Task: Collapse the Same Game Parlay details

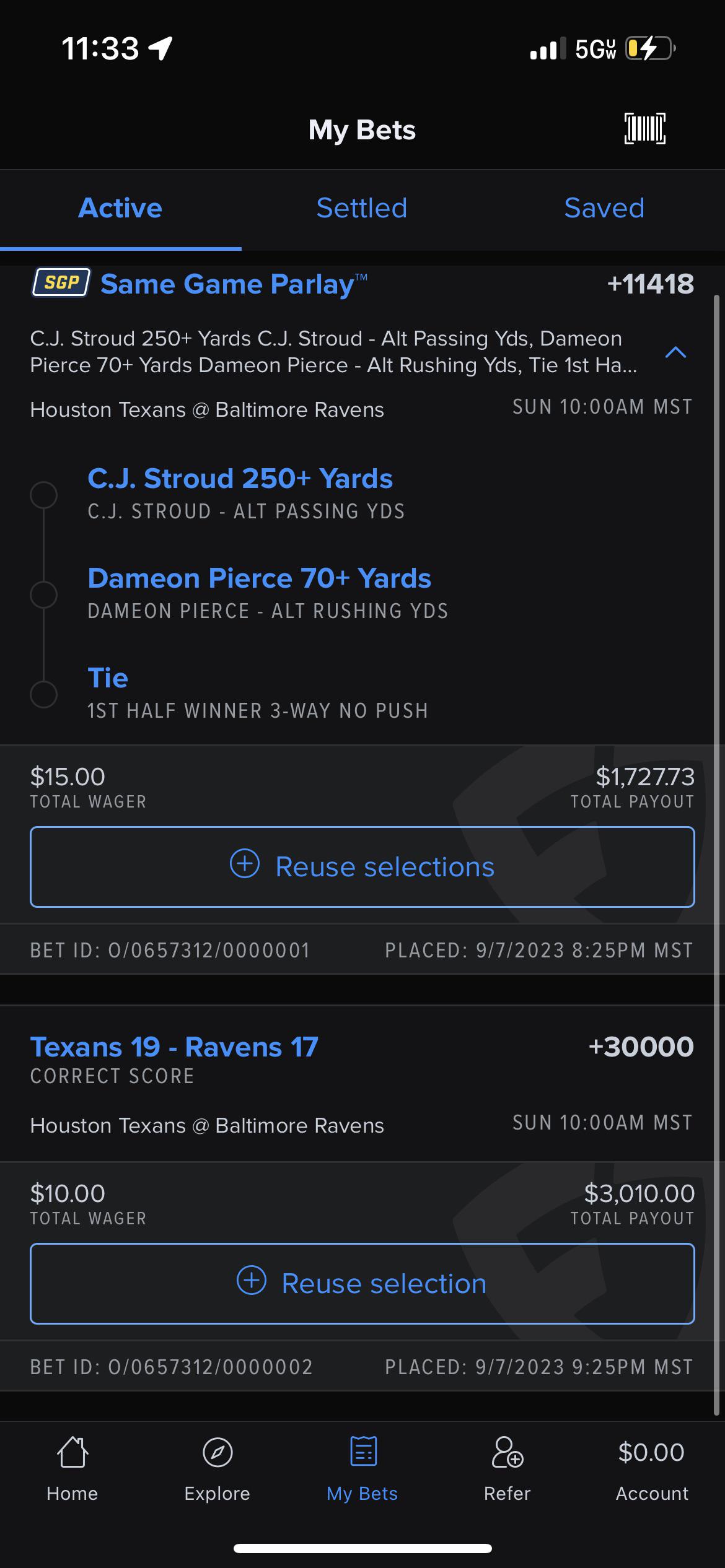Action: pos(675,352)
